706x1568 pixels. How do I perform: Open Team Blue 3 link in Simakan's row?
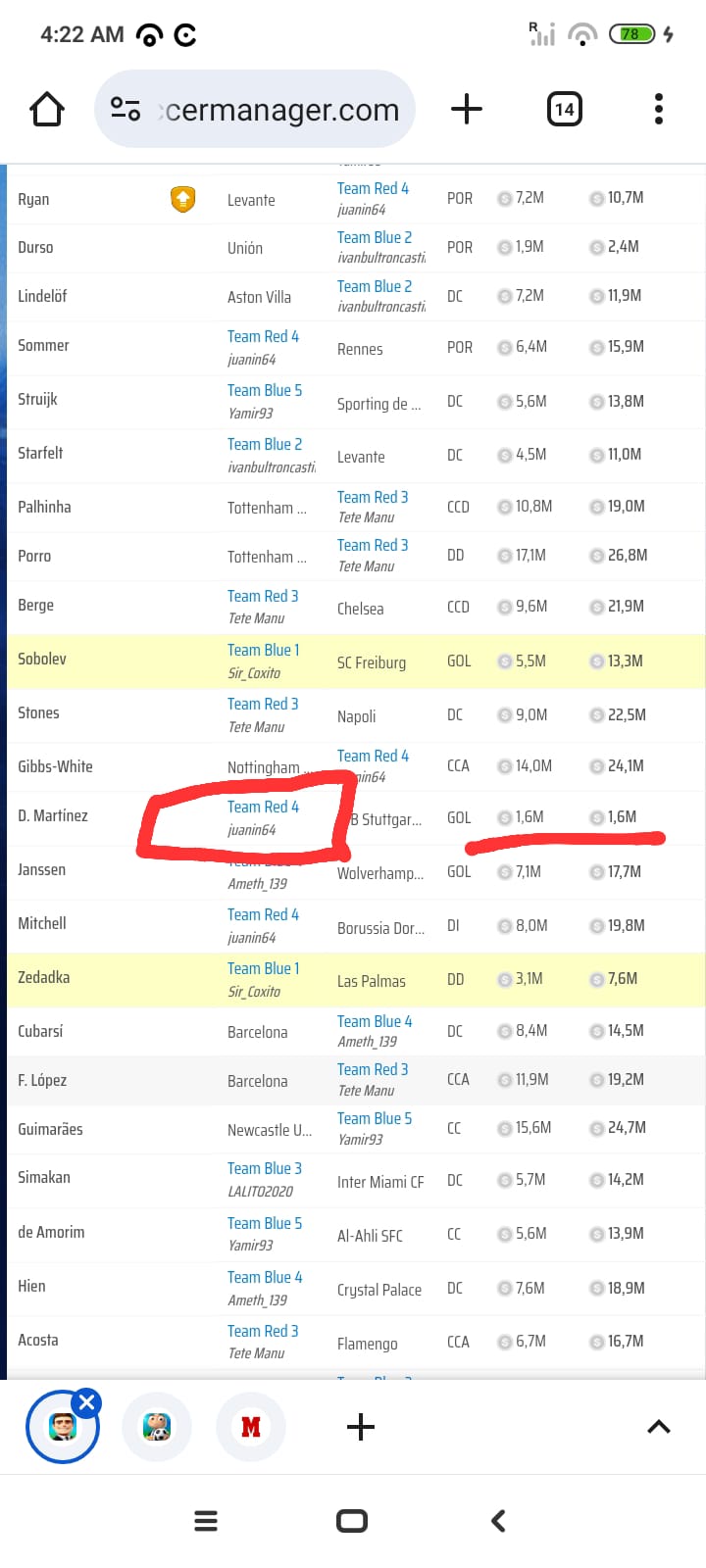click(265, 1168)
